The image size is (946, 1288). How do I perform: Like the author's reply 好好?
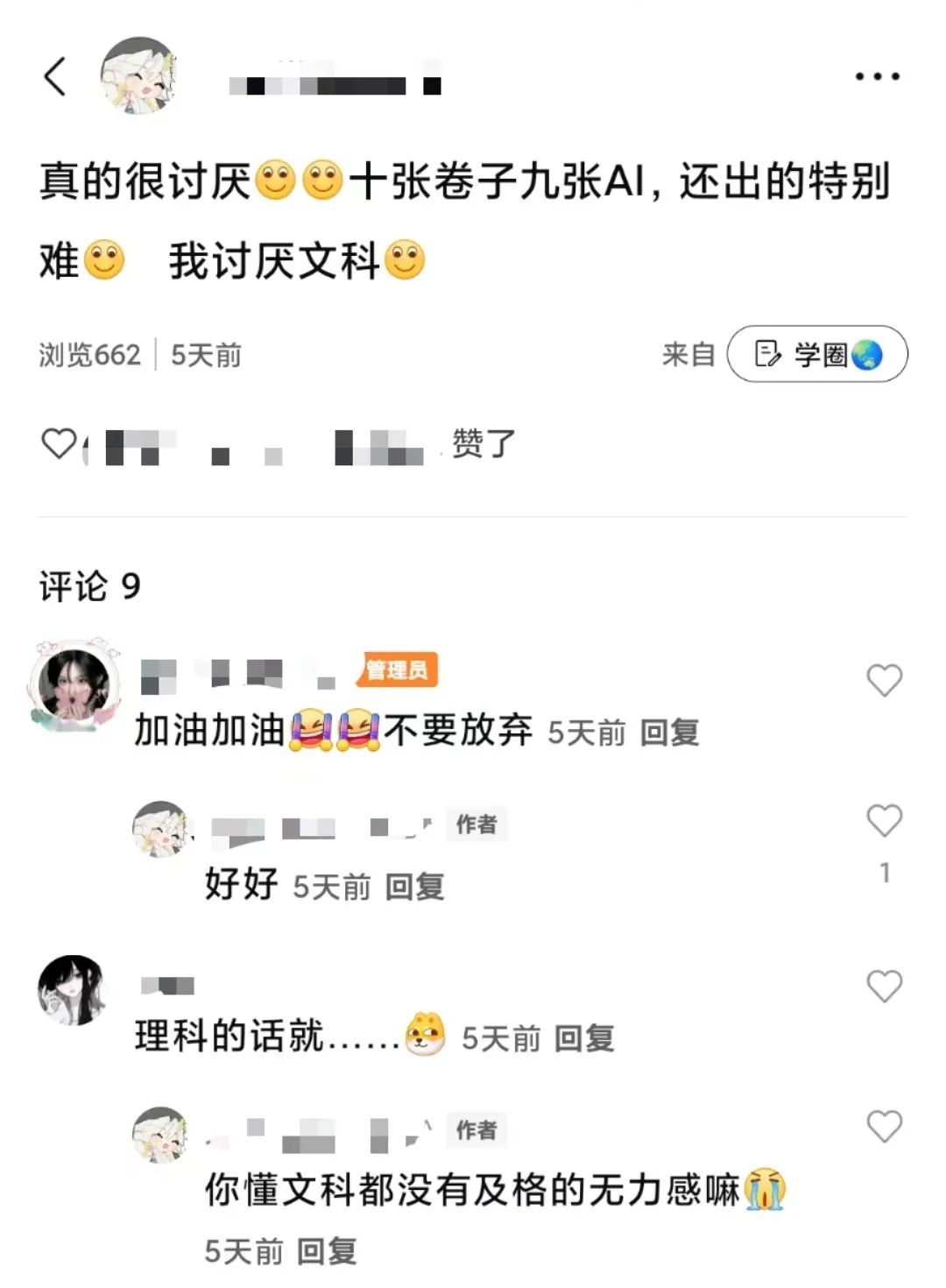(x=884, y=821)
